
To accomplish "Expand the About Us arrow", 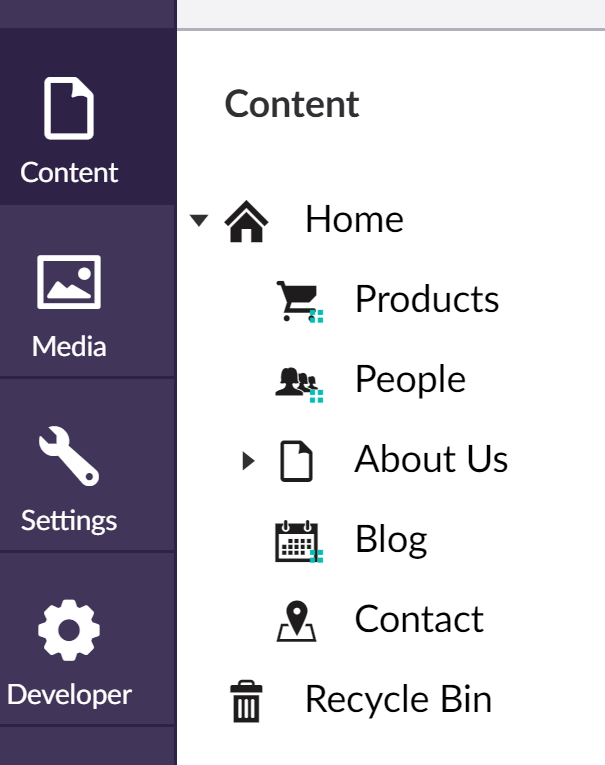I will pyautogui.click(x=249, y=460).
